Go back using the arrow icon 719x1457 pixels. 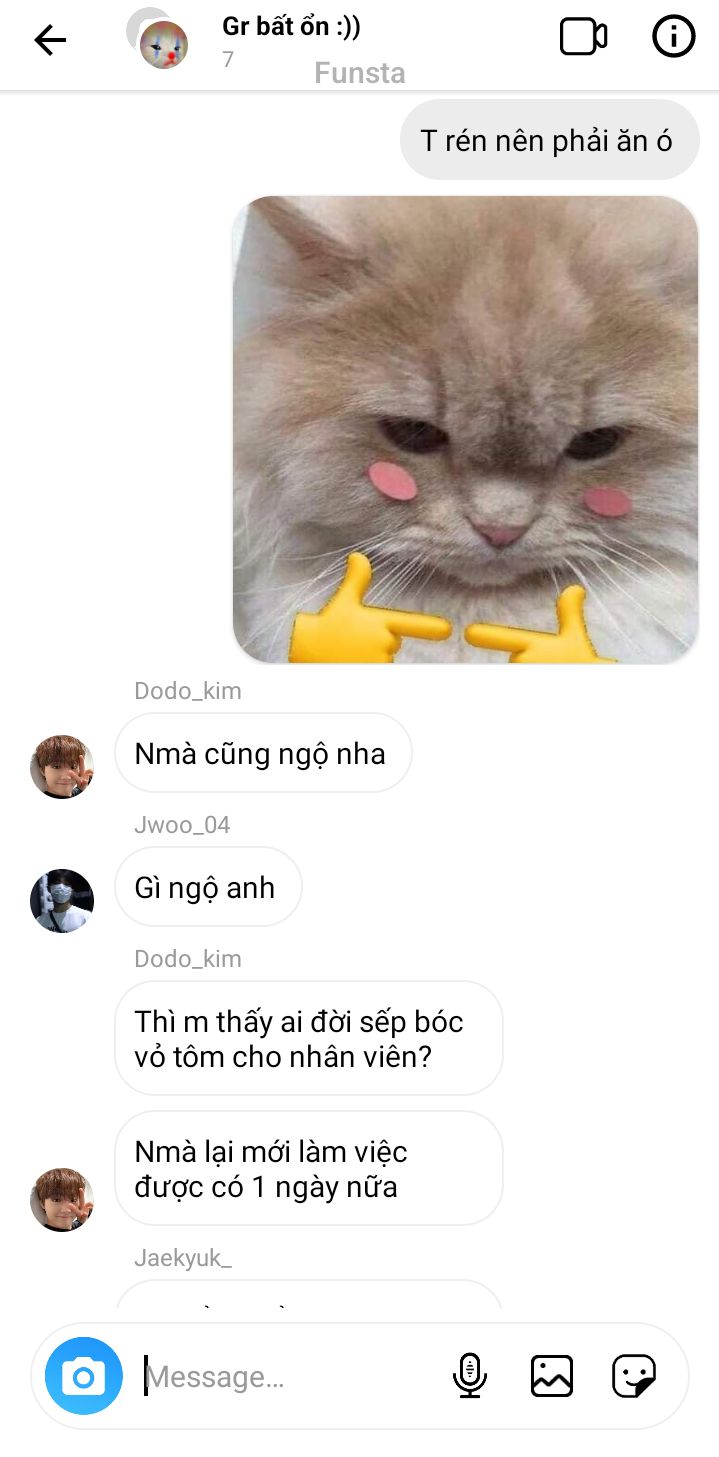tap(50, 39)
